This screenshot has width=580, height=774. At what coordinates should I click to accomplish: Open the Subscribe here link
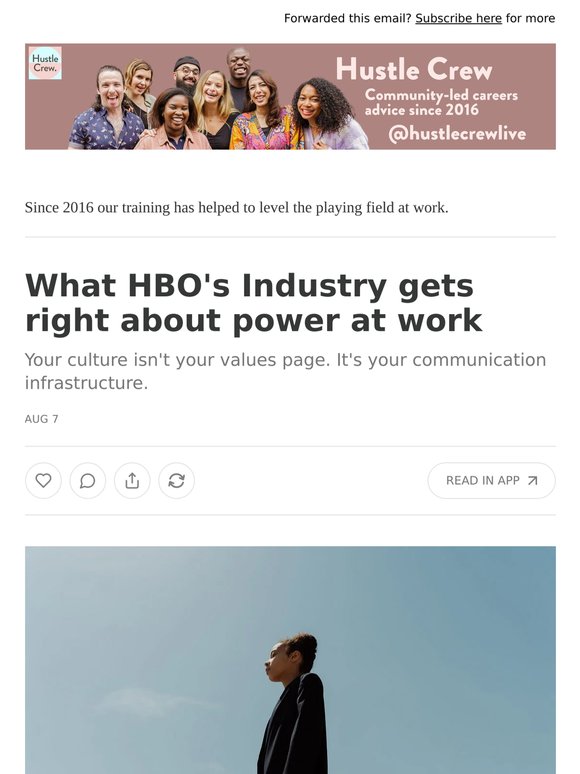(458, 18)
